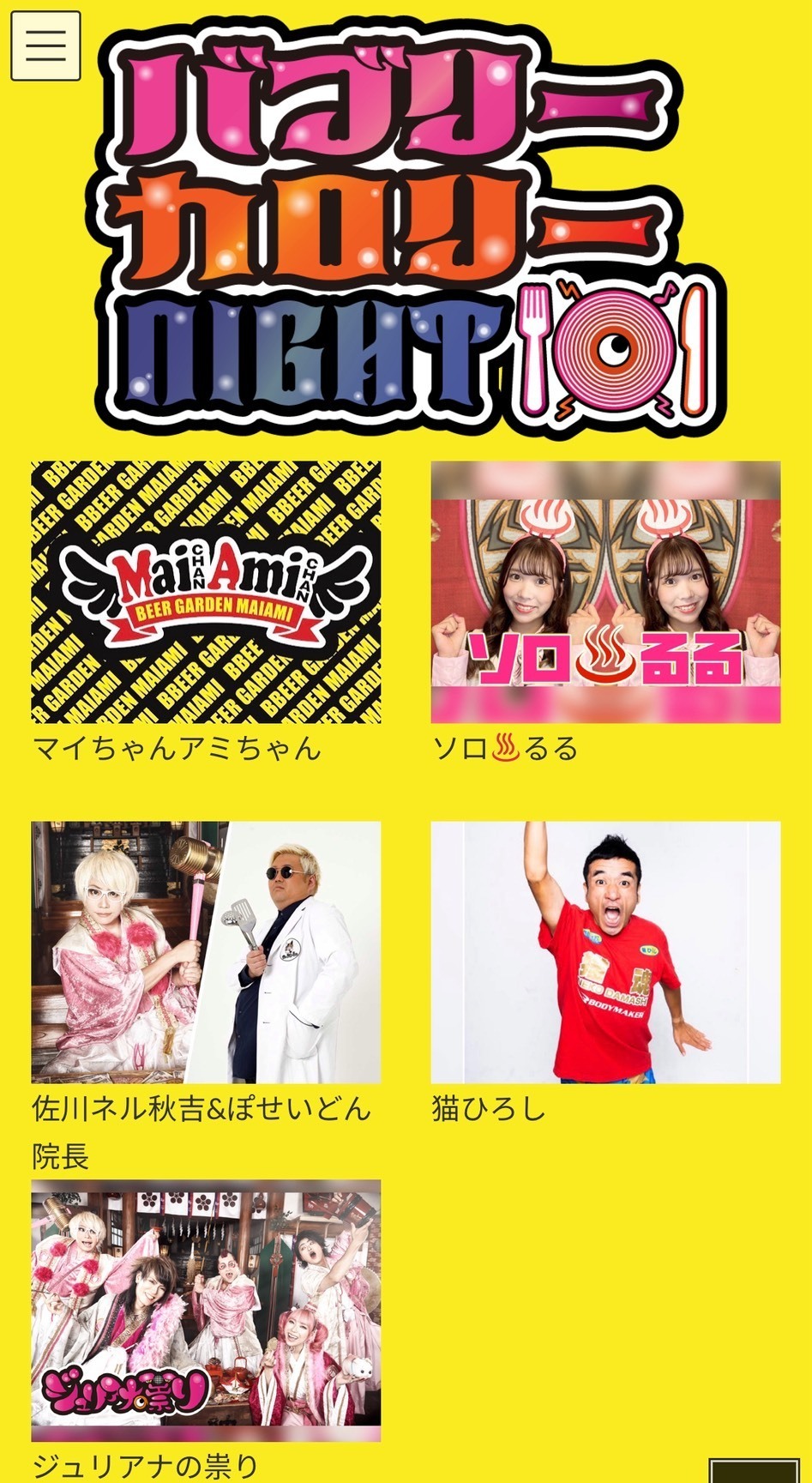The image size is (812, 1483).
Task: View 佐川ネル秋吉&ぽせいどん院長 tile
Action: click(206, 952)
